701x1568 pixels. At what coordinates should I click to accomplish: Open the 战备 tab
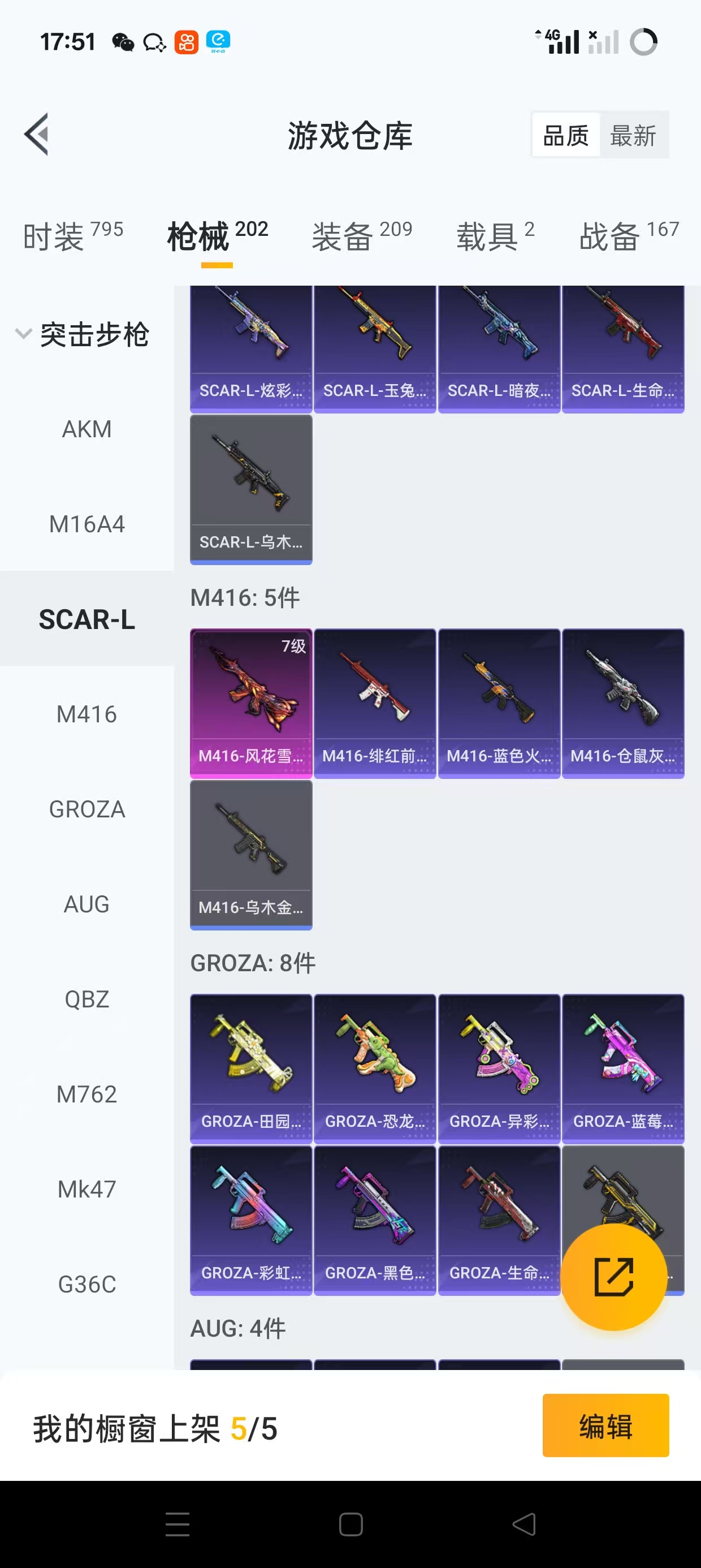(629, 236)
